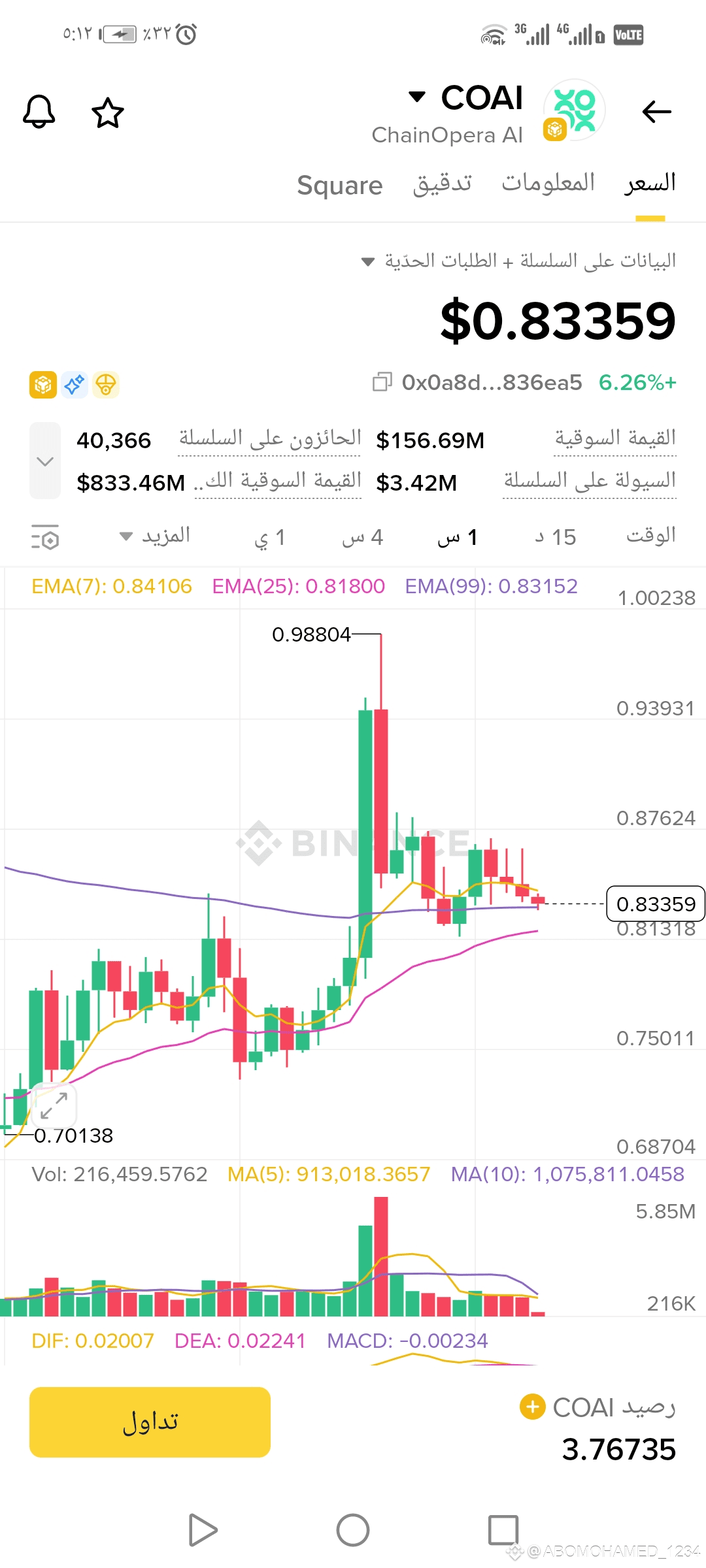
Task: Switch to the Square tab
Action: [339, 186]
